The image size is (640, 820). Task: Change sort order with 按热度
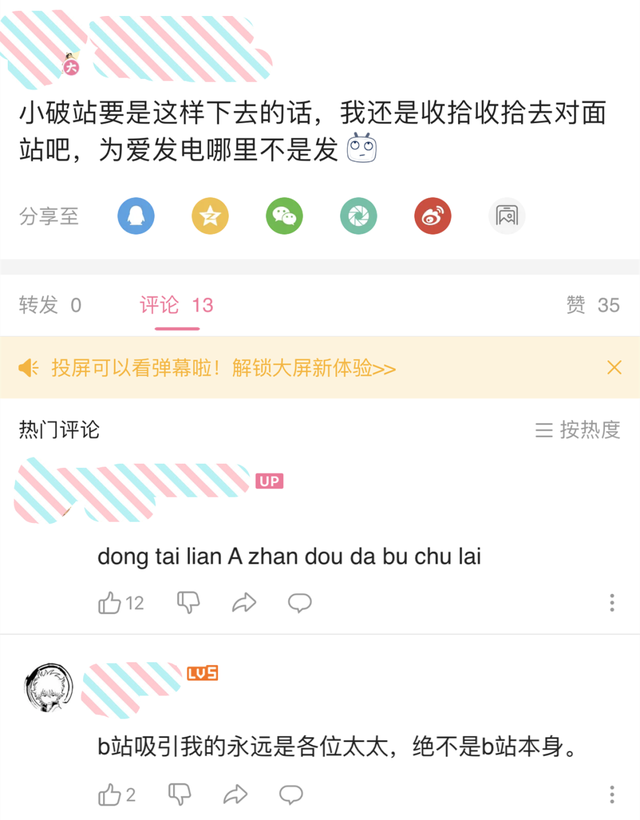click(578, 430)
